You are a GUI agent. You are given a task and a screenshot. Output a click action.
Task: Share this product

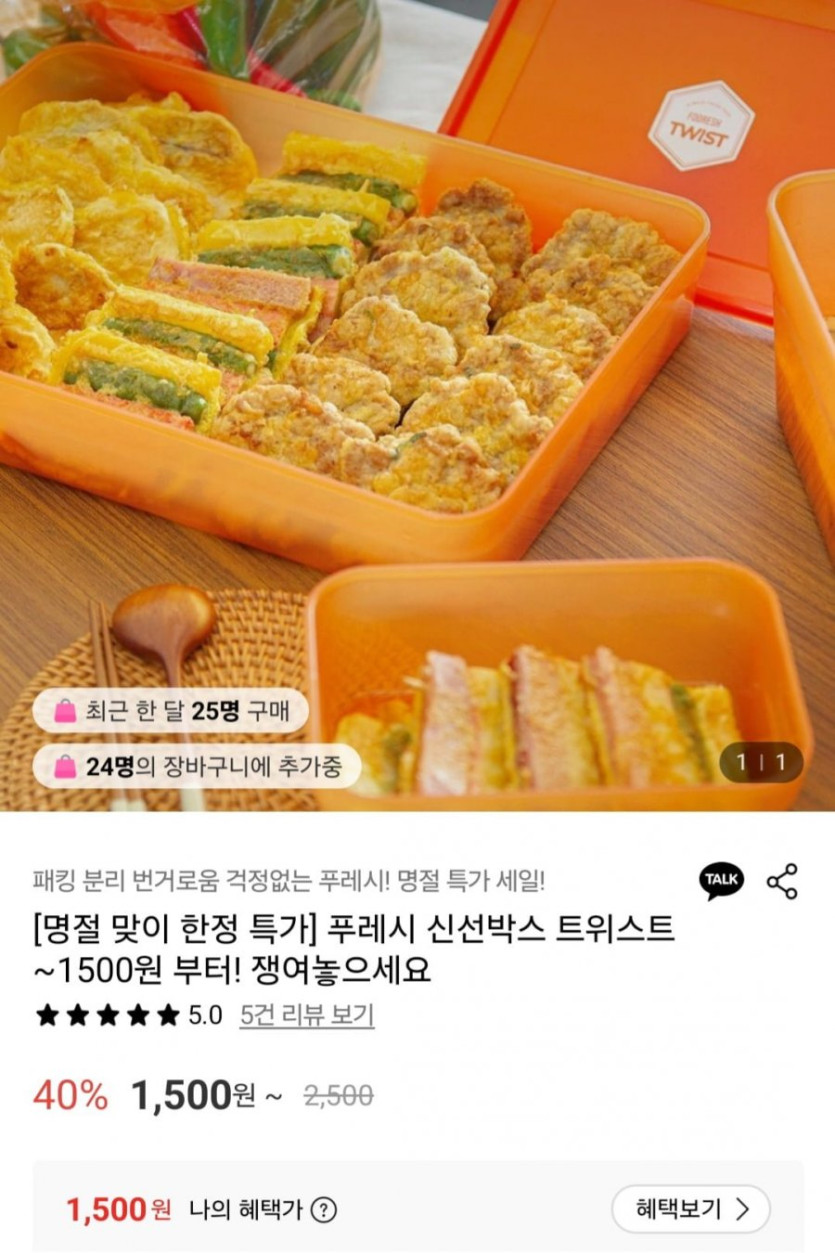[782, 881]
